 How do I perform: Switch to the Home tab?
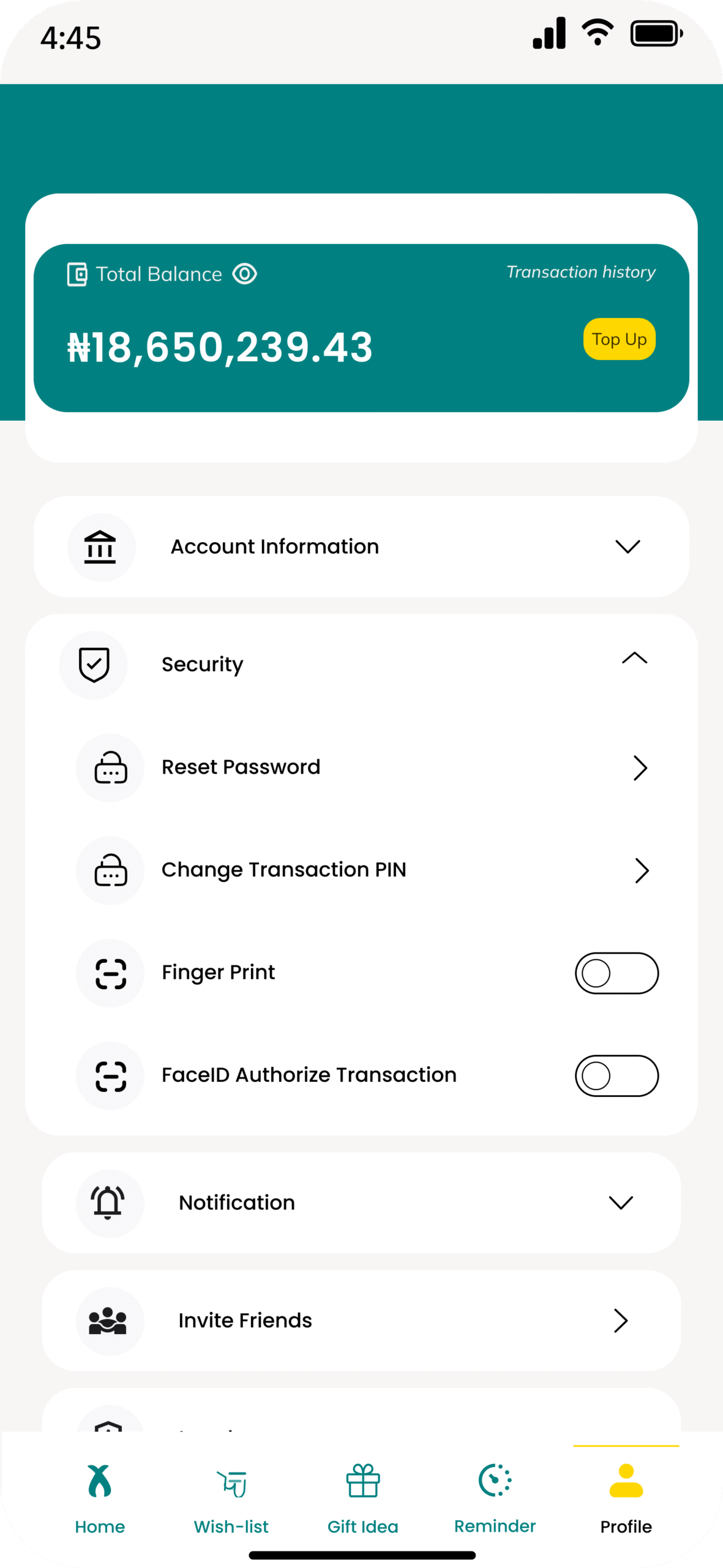coord(100,1498)
